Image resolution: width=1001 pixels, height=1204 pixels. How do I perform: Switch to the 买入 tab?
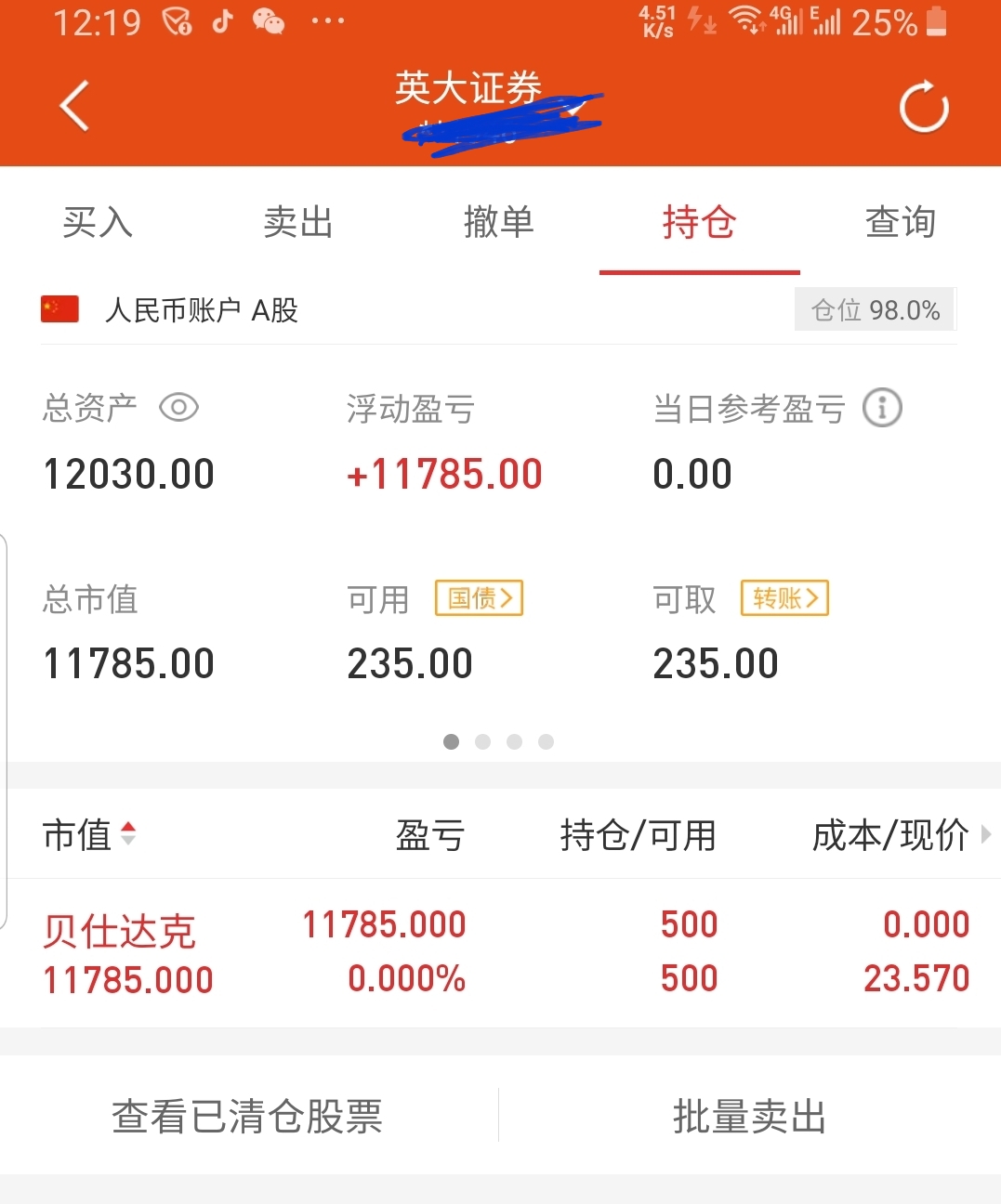coord(96,223)
